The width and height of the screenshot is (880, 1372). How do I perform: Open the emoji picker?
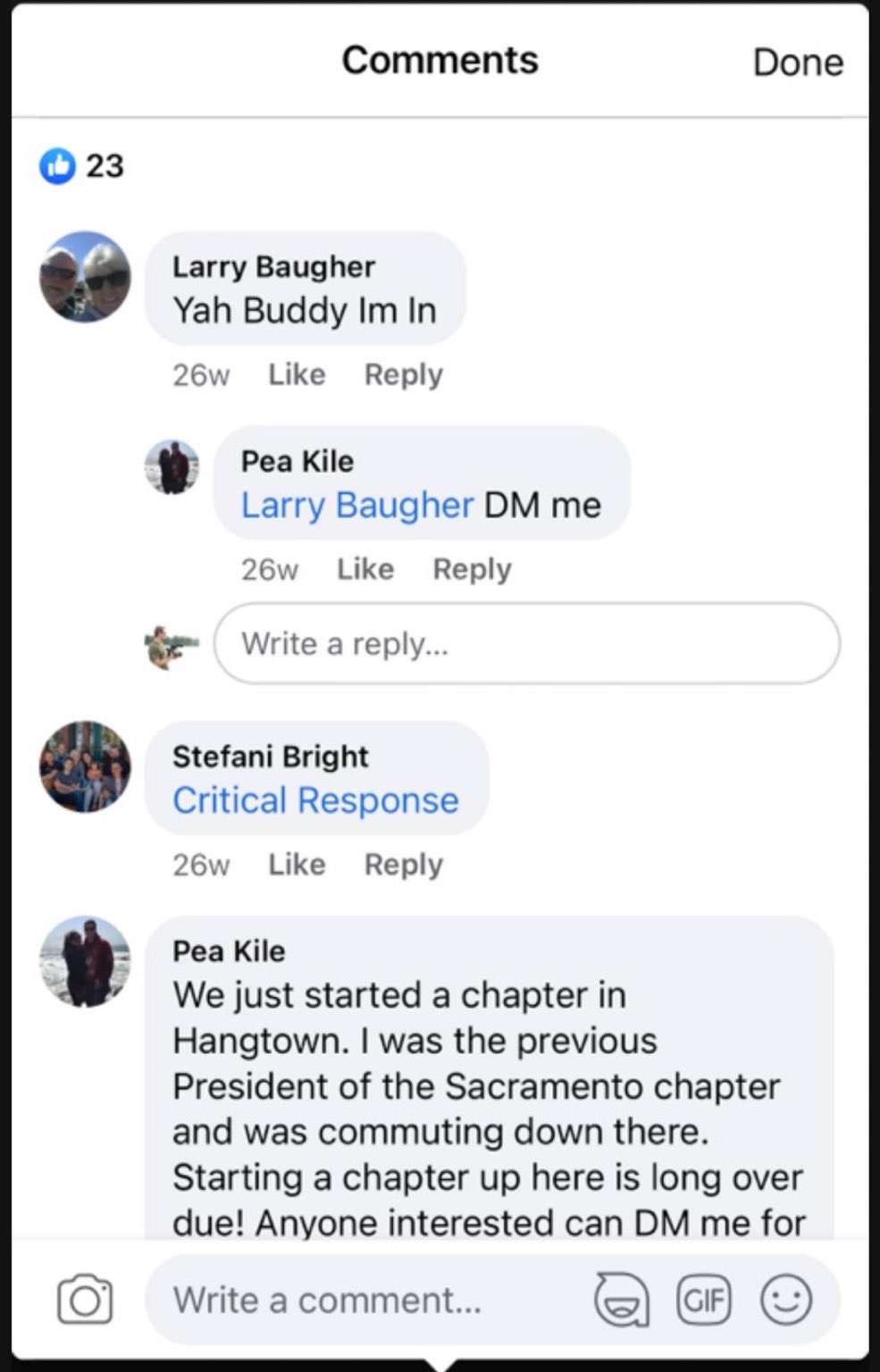(785, 1300)
